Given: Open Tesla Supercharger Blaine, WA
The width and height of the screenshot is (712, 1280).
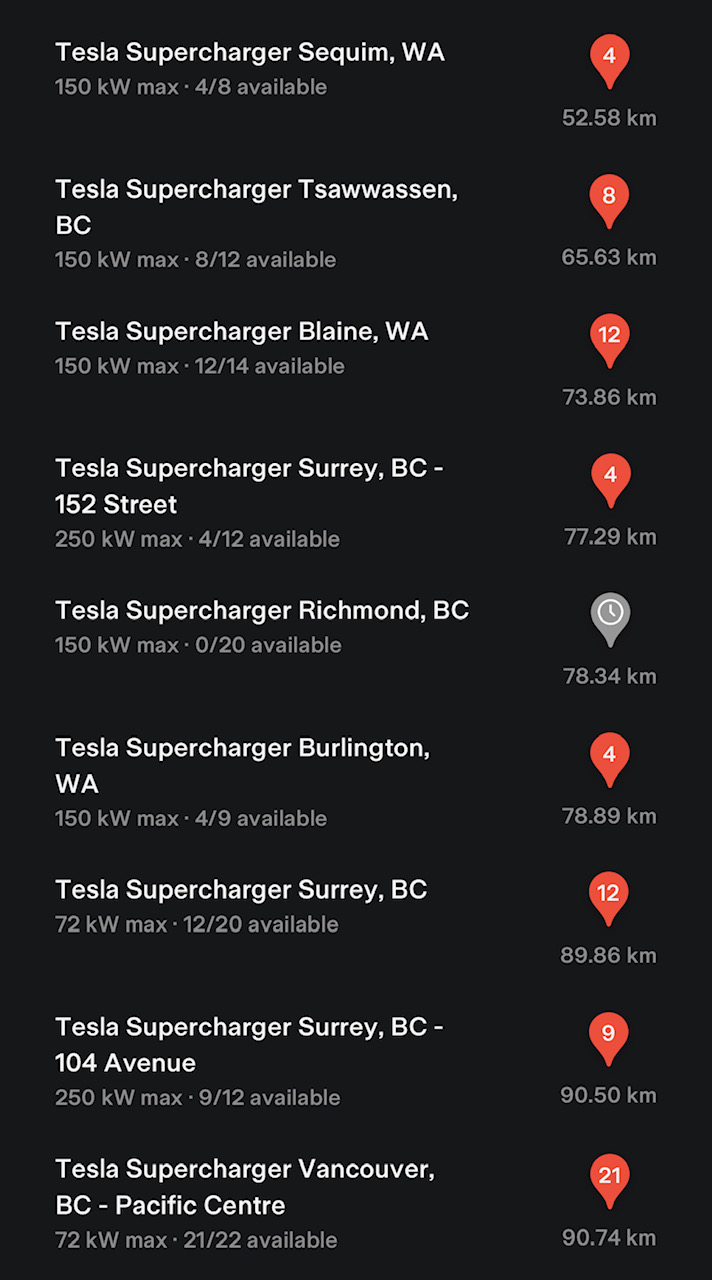Looking at the screenshot, I should [242, 347].
